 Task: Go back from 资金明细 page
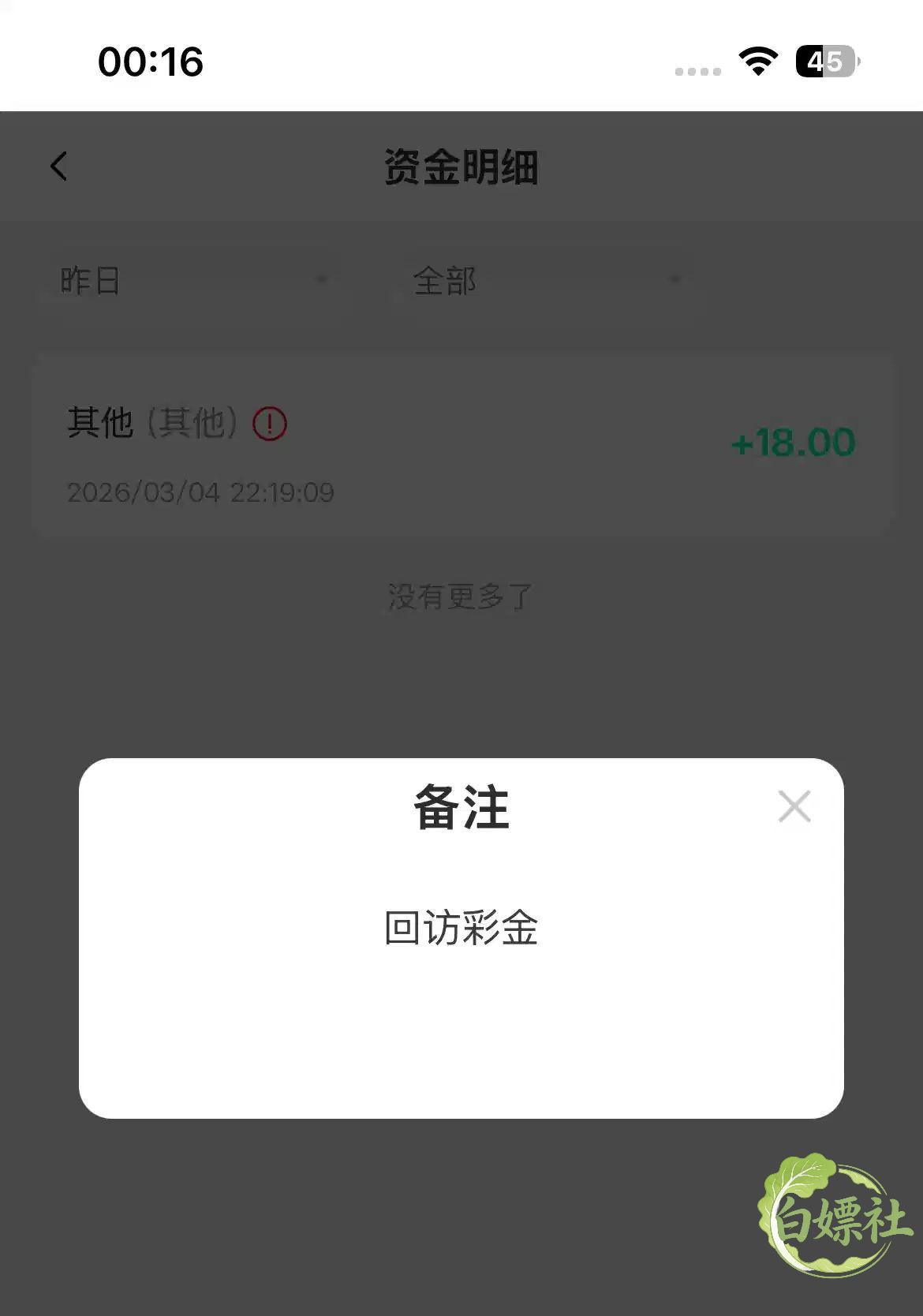point(59,166)
